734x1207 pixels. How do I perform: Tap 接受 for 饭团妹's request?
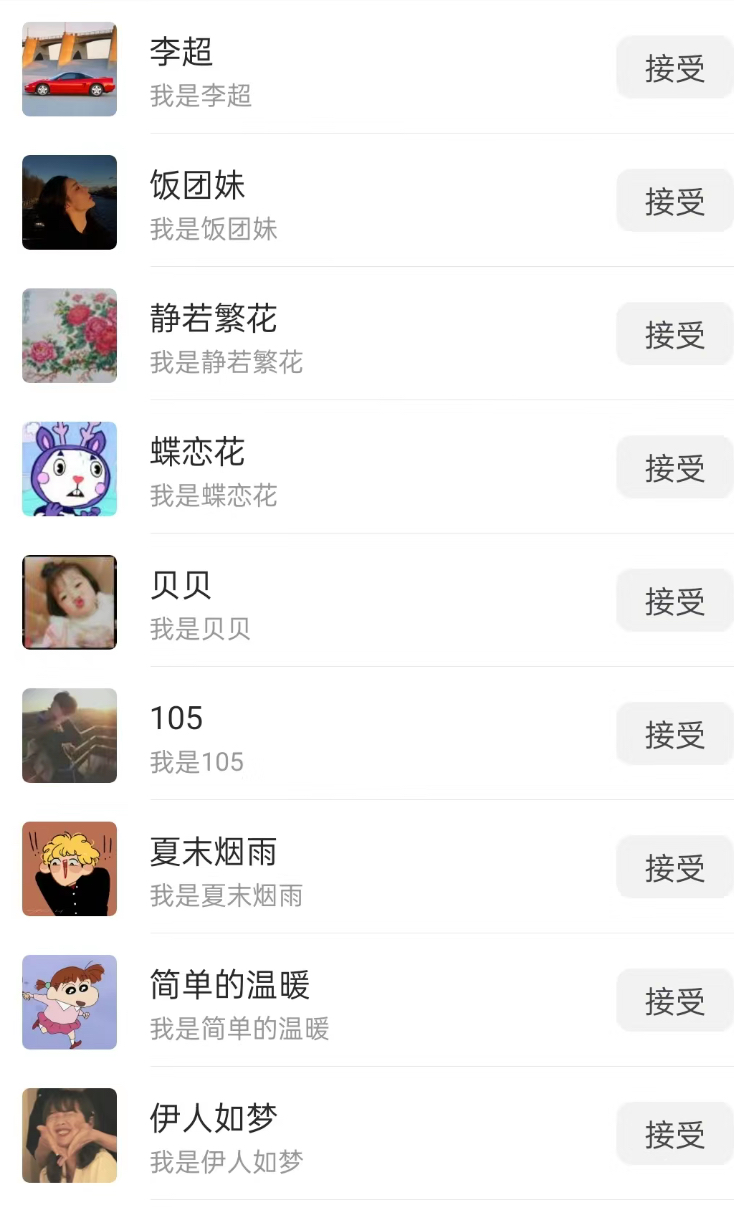coord(674,201)
